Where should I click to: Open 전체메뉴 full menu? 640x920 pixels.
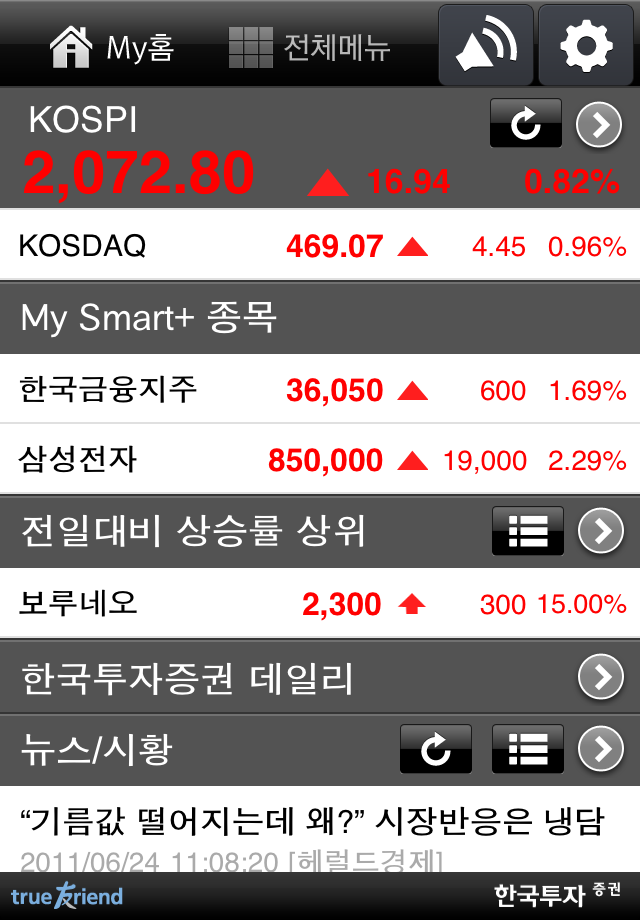pos(309,46)
